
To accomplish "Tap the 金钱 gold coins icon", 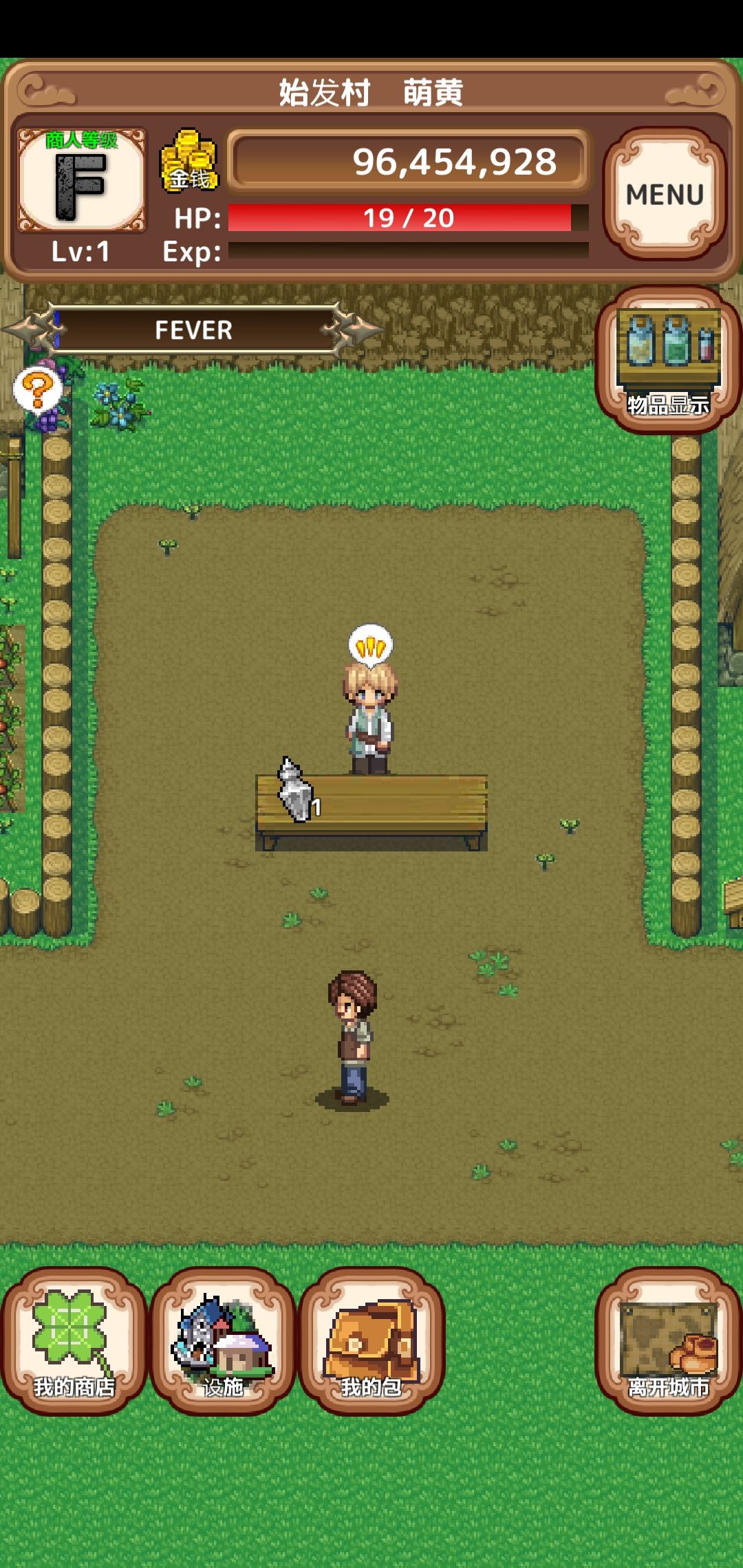I will point(189,162).
